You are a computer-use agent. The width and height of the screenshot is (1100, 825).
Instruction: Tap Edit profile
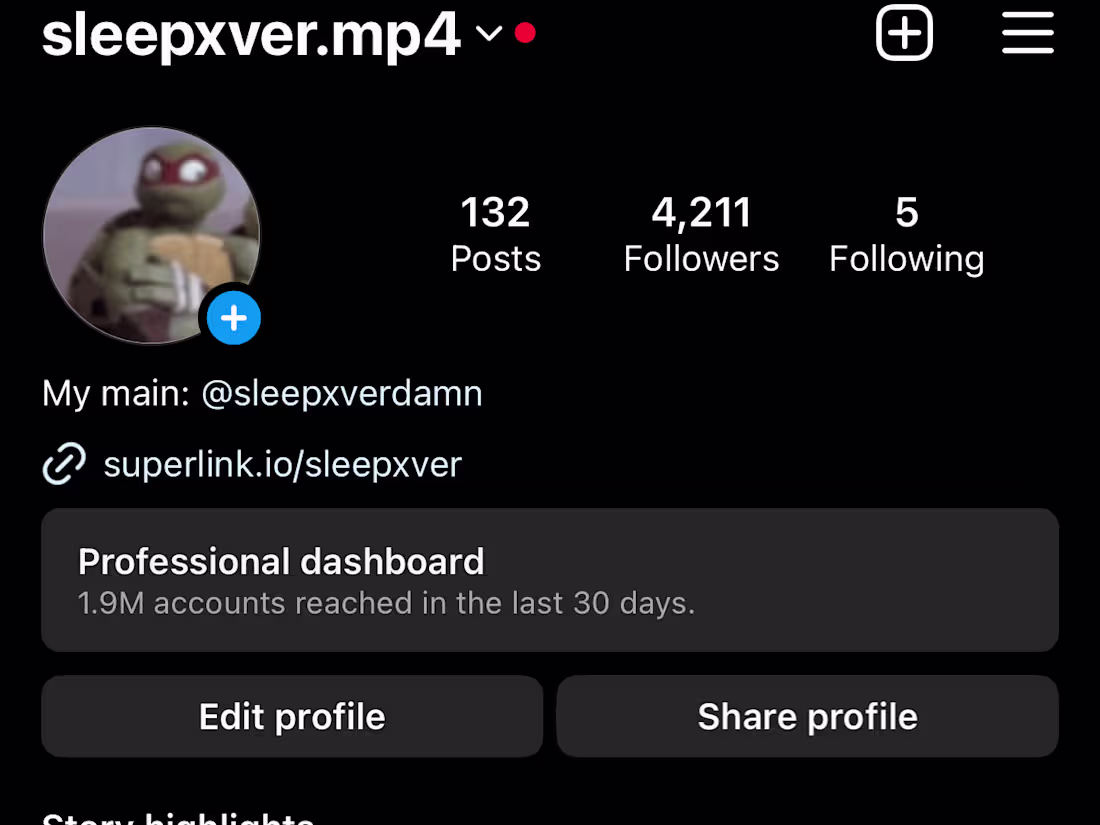292,717
